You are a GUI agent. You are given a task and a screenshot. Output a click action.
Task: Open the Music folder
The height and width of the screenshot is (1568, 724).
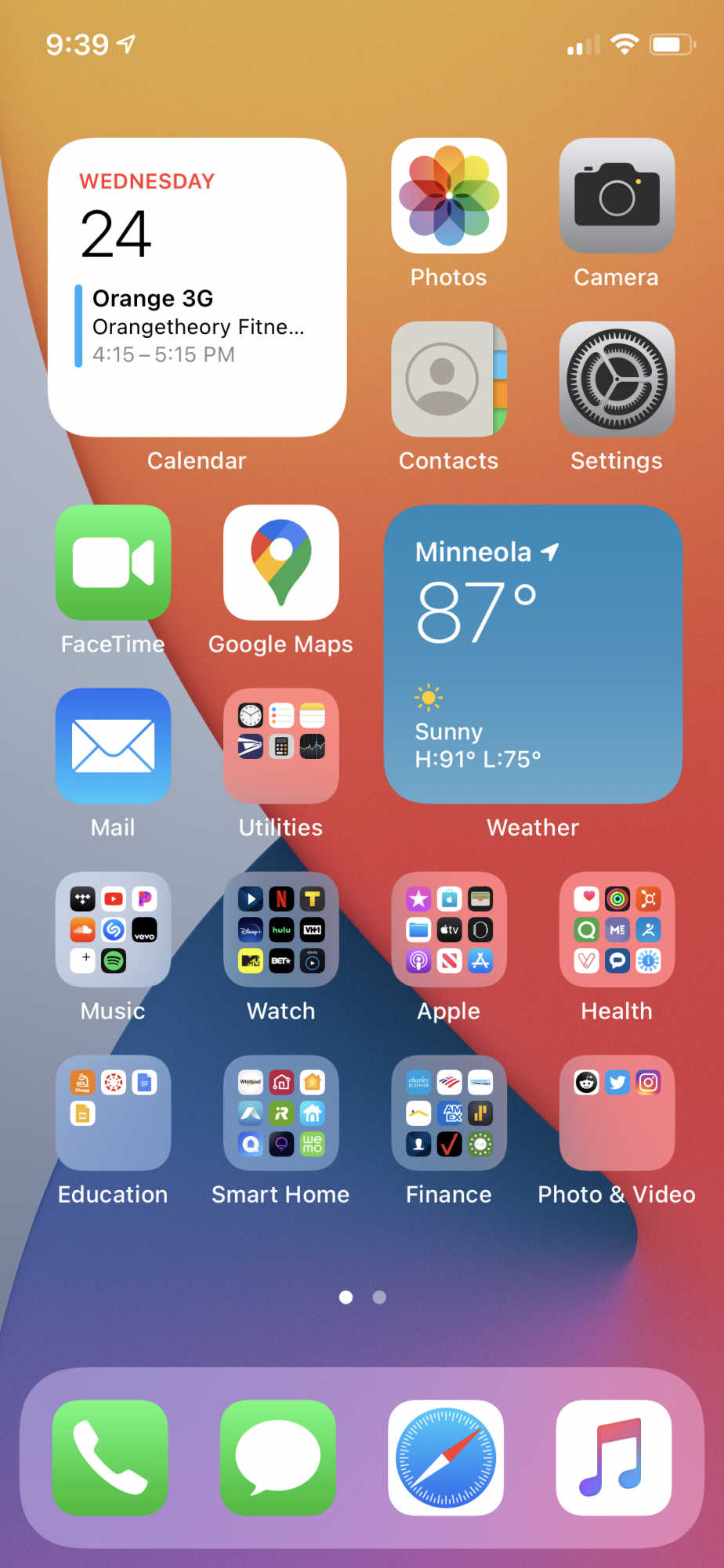point(114,930)
